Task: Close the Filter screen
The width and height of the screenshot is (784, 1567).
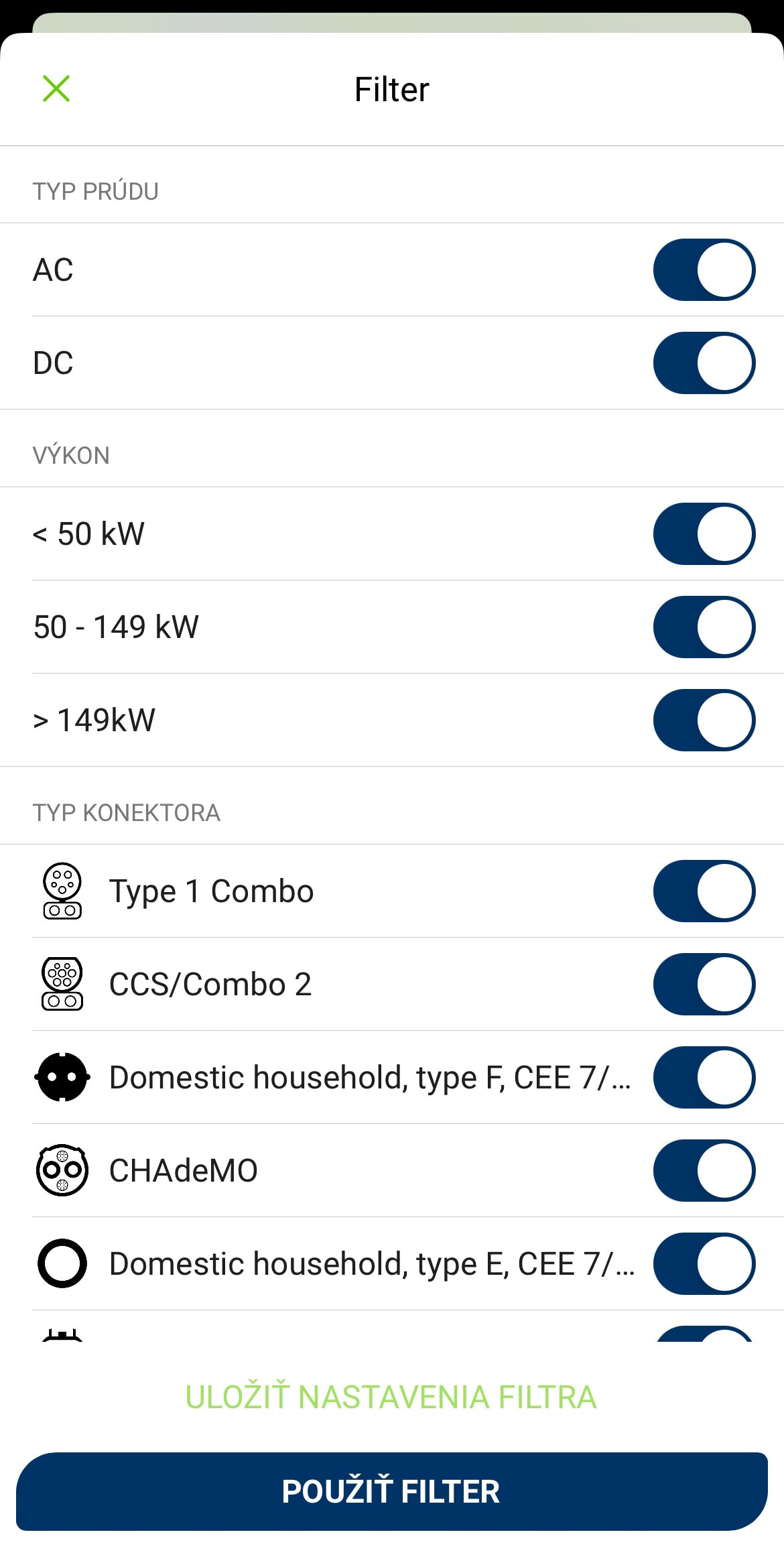Action: (56, 88)
